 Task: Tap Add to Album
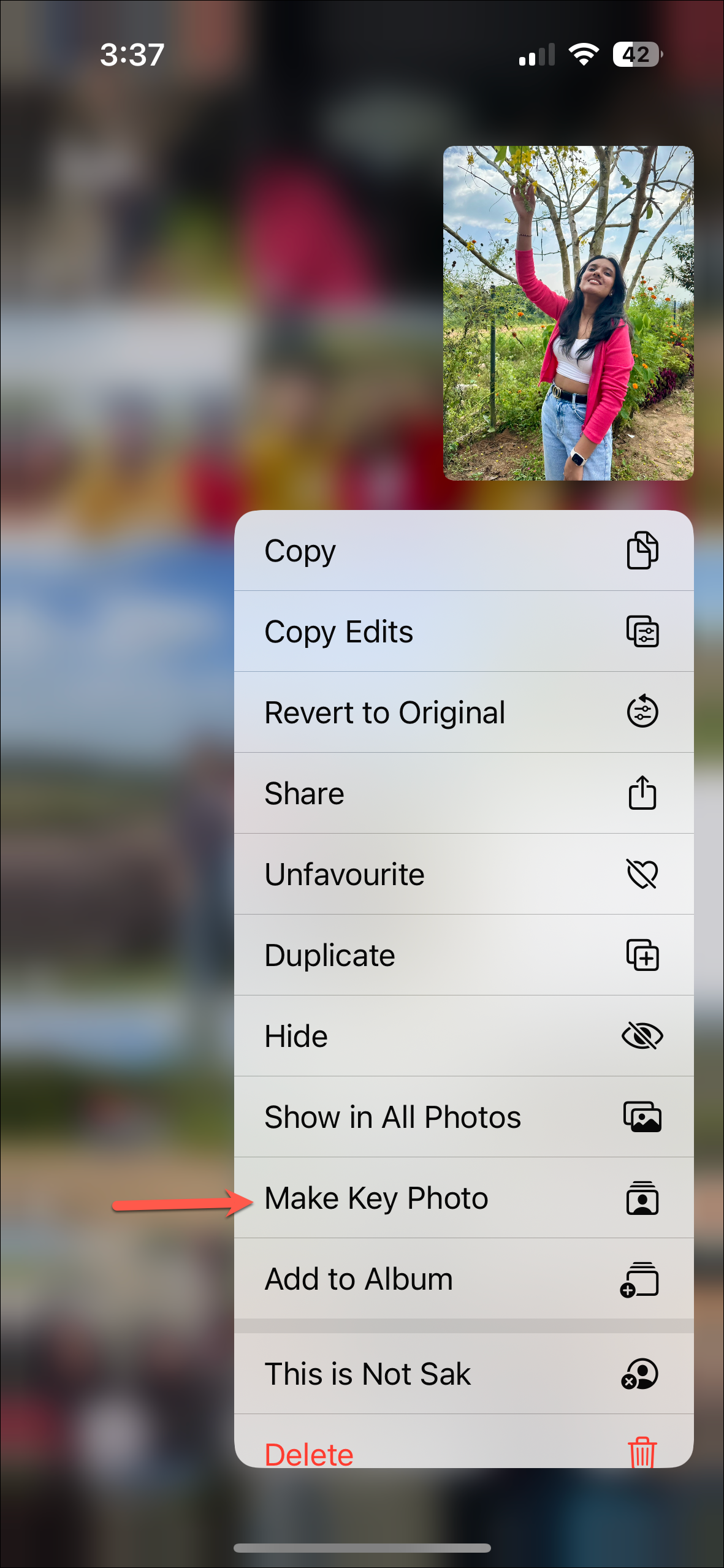(463, 1279)
